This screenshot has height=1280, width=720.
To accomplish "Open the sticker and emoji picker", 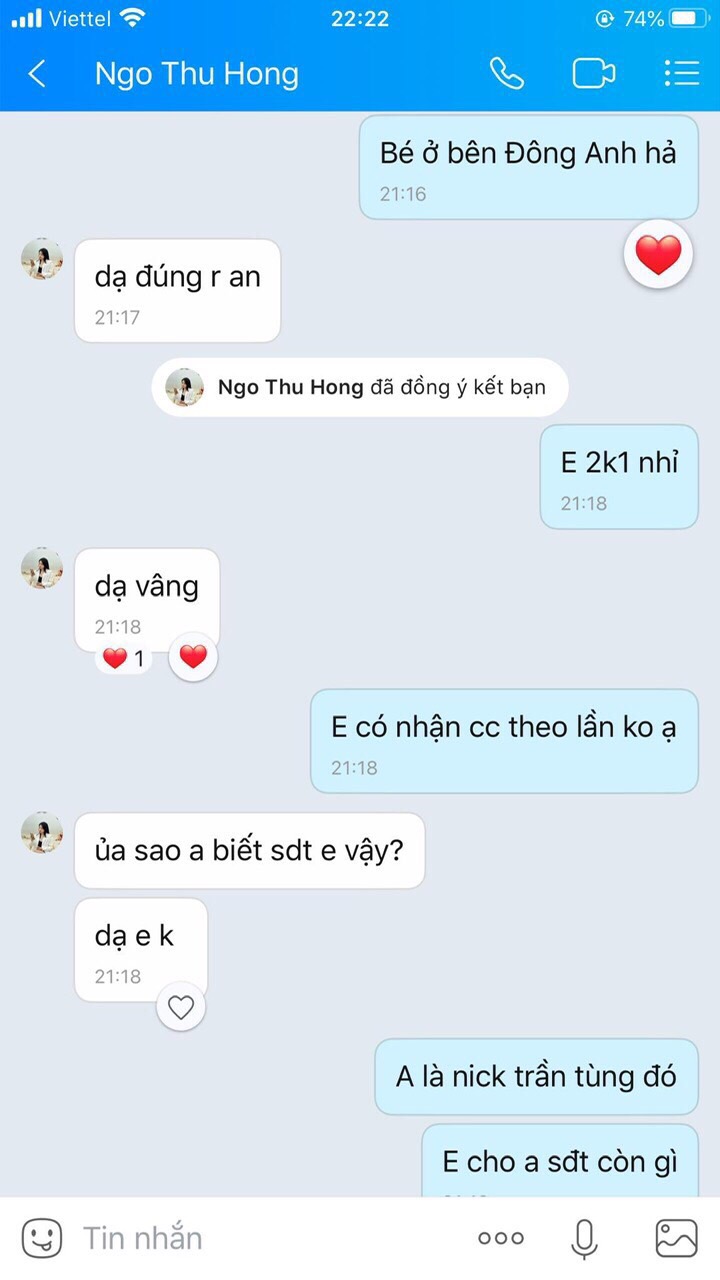I will click(x=41, y=1238).
